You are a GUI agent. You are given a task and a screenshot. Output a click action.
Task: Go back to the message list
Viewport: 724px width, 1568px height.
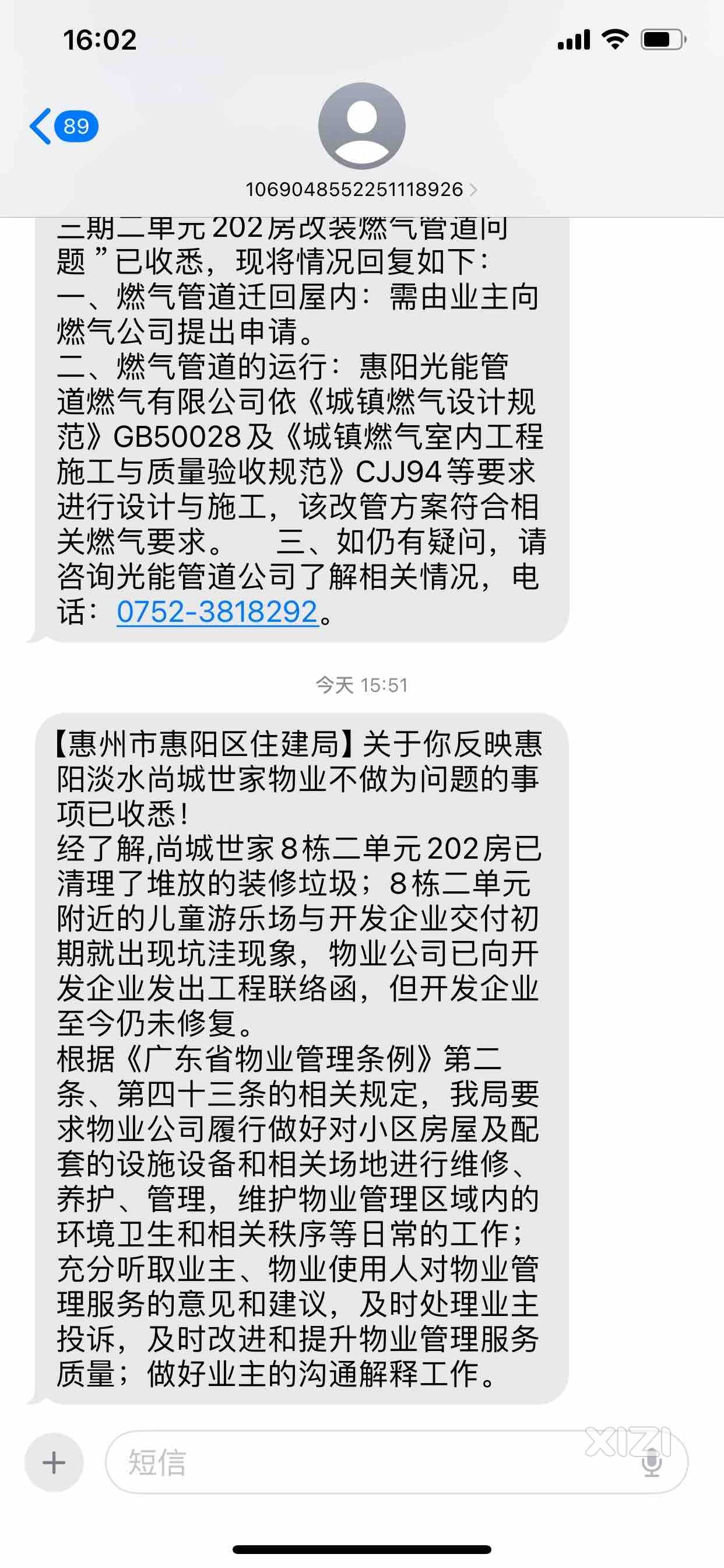(x=62, y=126)
